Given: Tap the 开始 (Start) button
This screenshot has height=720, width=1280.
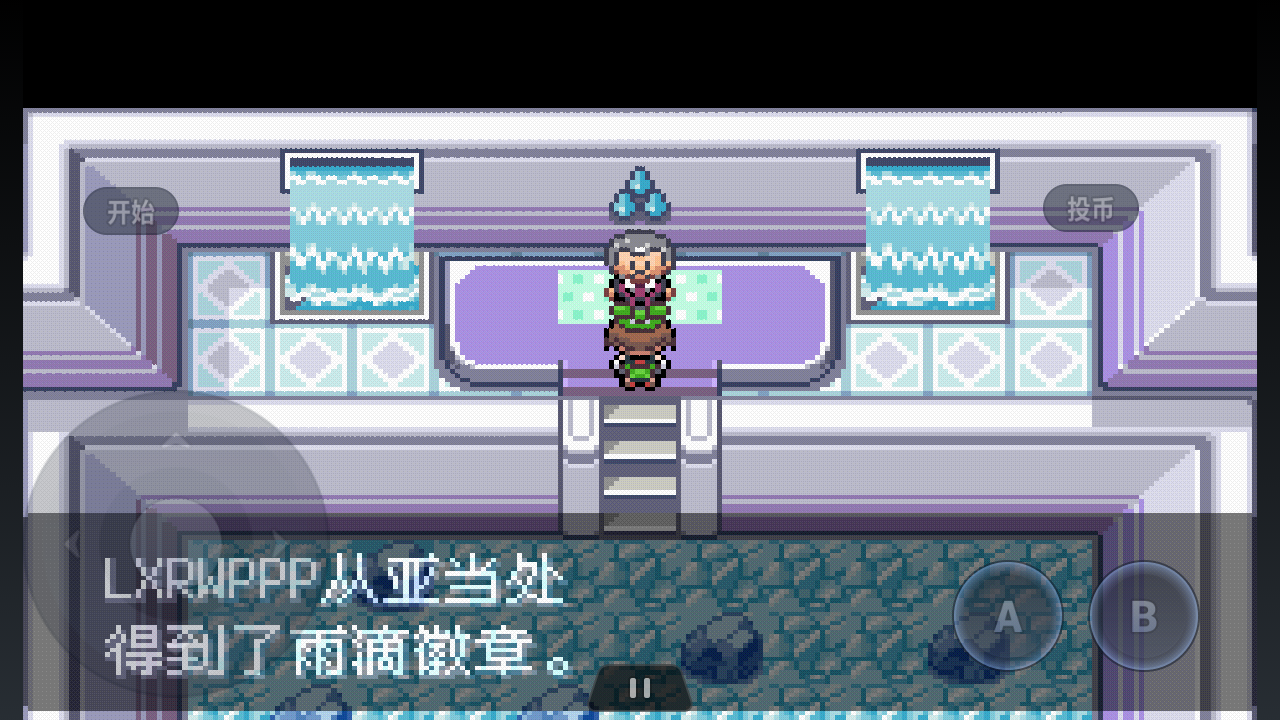Looking at the screenshot, I should pyautogui.click(x=131, y=211).
